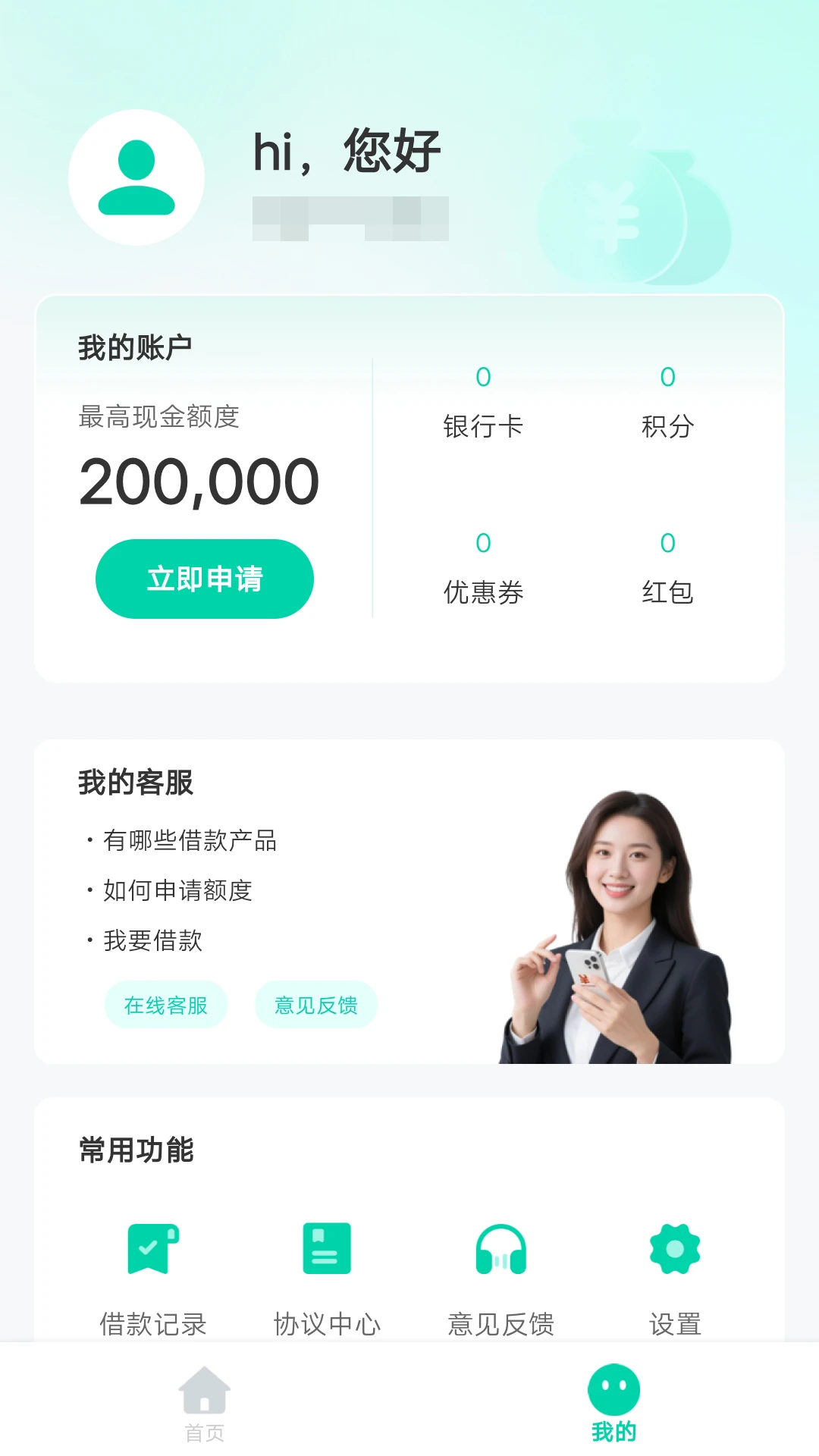
Task: Open 意见反馈 with the headphones icon
Action: 500,1278
